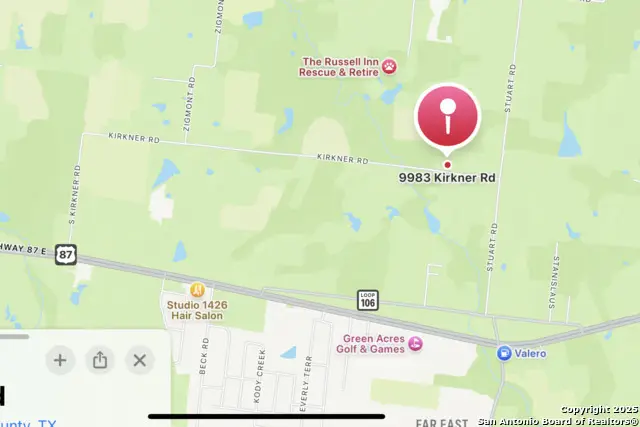Image resolution: width=640 pixels, height=427 pixels.
Task: Add this location with the plus button
Action: point(60,361)
